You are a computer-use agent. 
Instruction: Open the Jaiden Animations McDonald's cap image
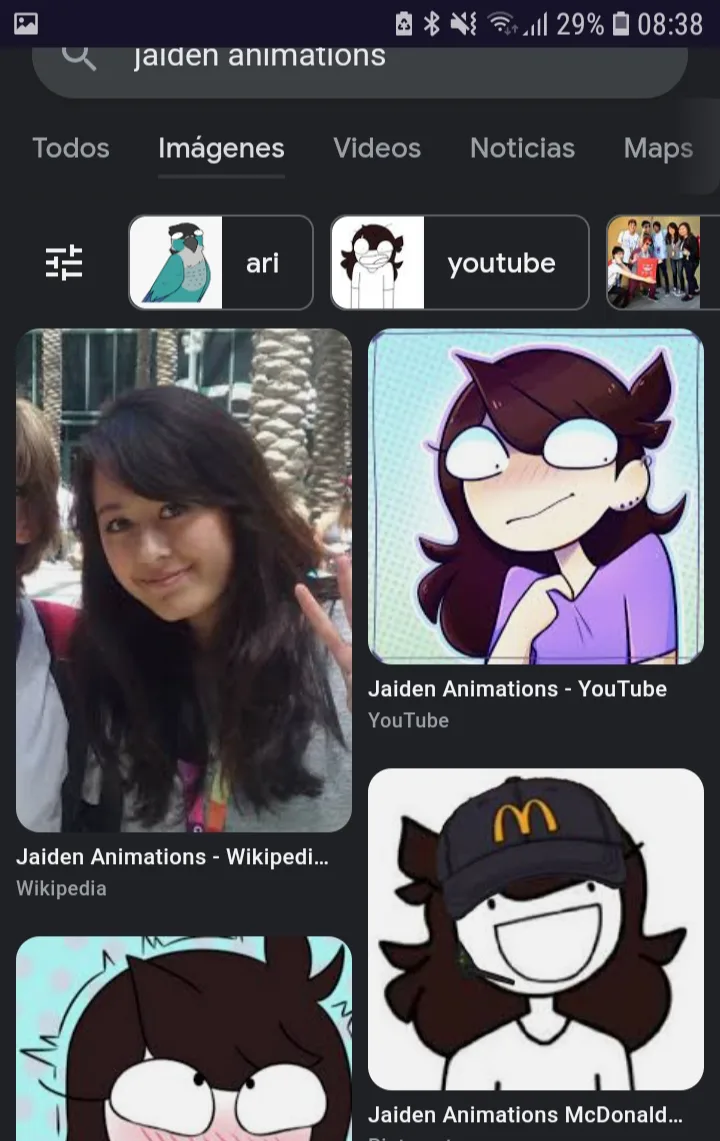coord(536,928)
